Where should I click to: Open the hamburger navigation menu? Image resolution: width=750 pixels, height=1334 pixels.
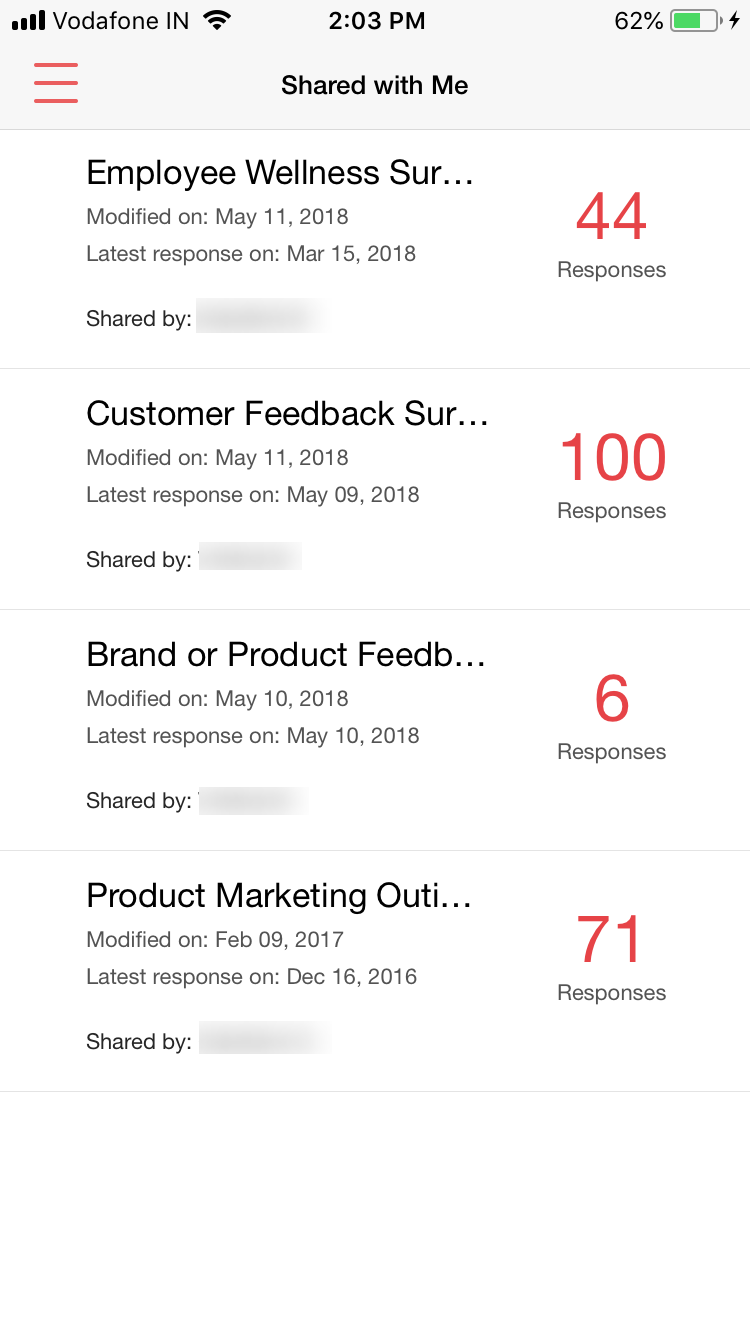click(56, 83)
